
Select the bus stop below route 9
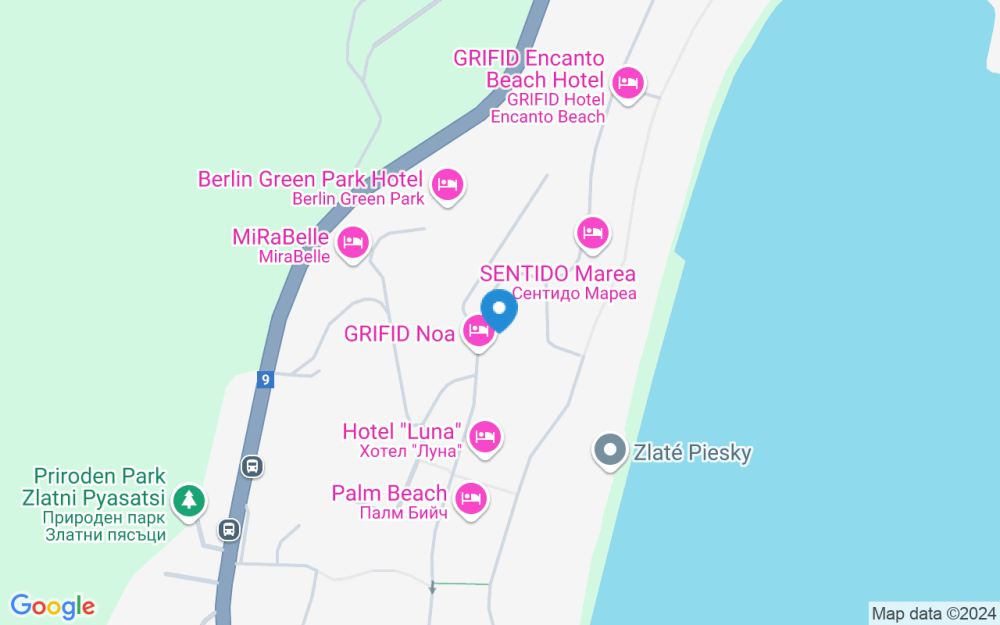[x=253, y=466]
